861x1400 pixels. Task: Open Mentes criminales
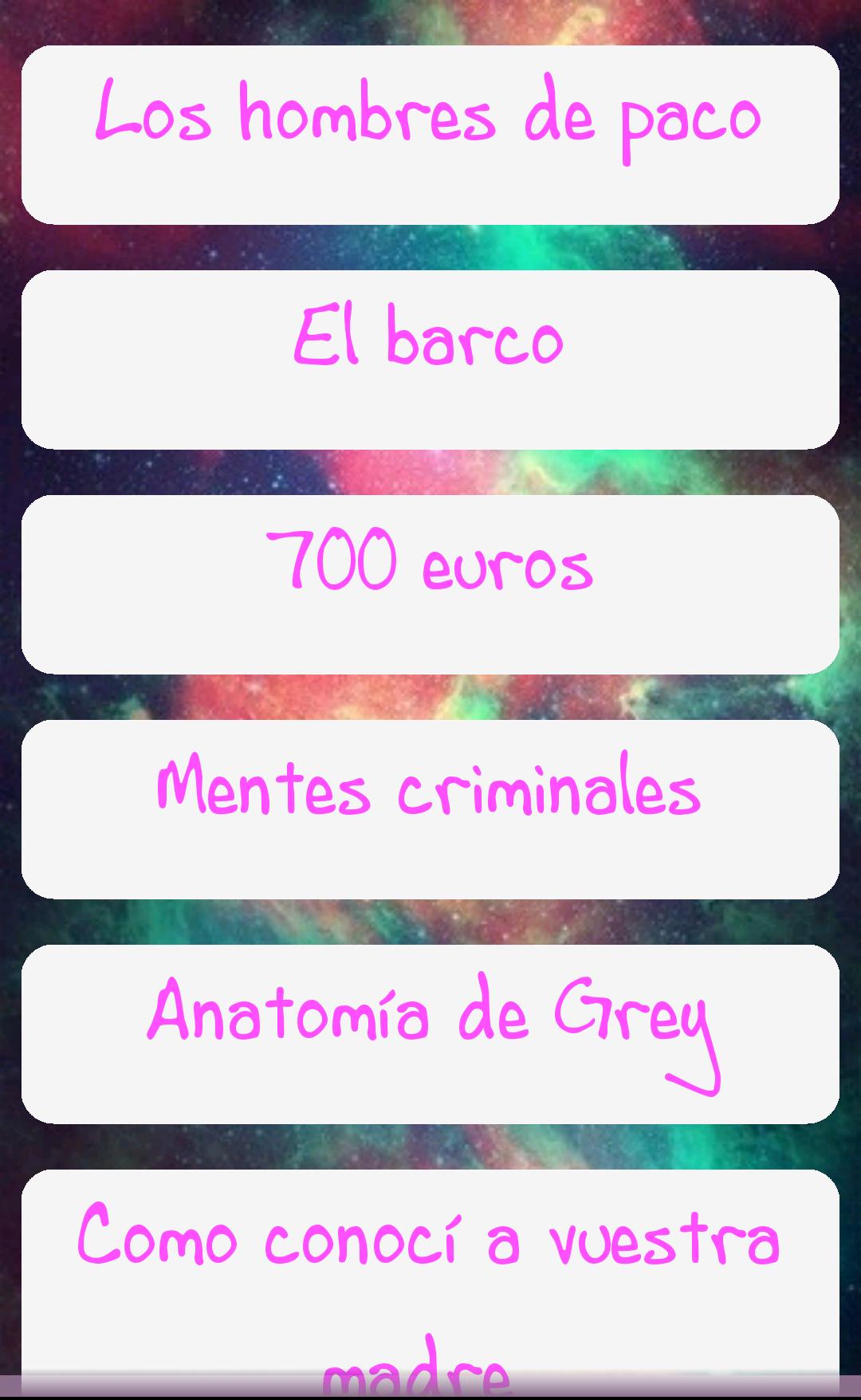(430, 808)
